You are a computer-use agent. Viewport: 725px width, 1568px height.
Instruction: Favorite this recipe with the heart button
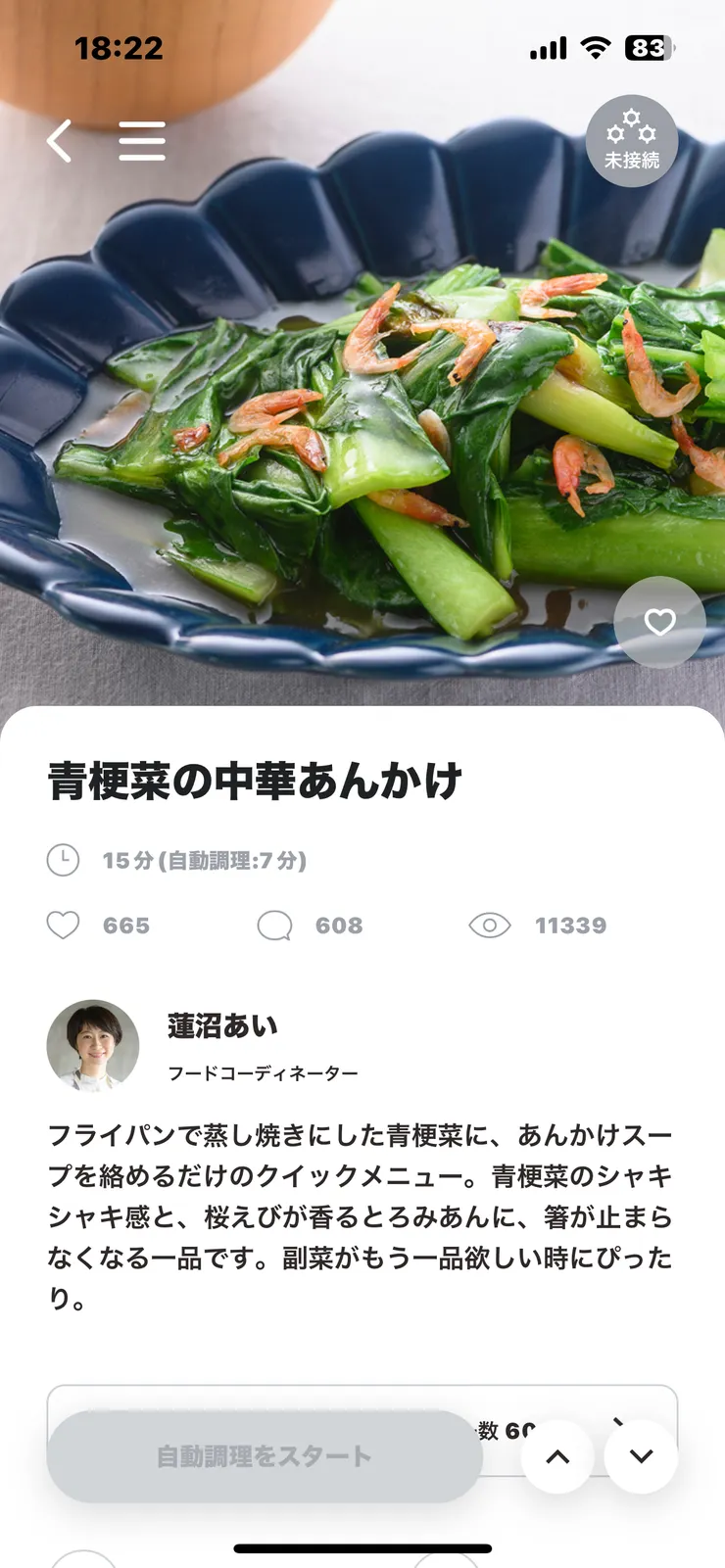coord(659,622)
